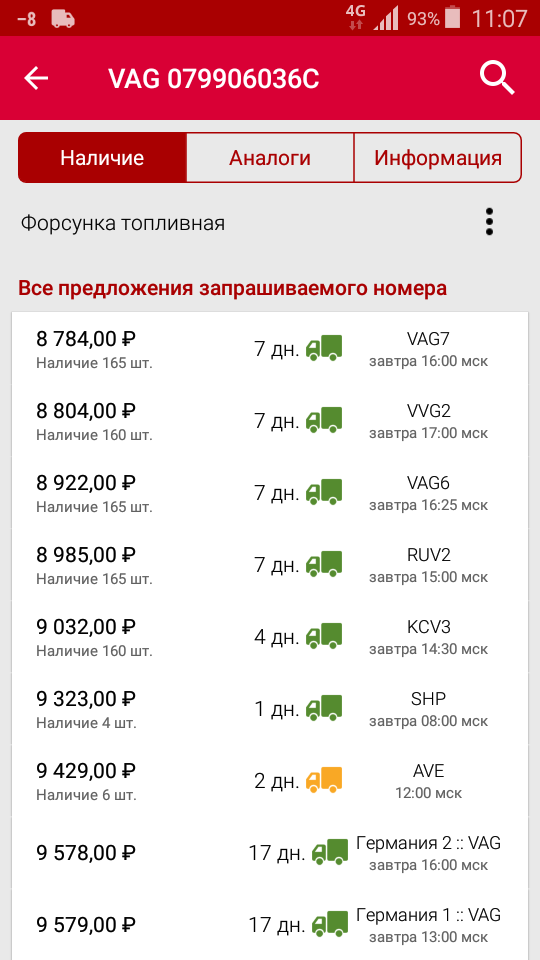
Task: Select the KCV3 offer with 4-day delivery
Action: pos(269,637)
